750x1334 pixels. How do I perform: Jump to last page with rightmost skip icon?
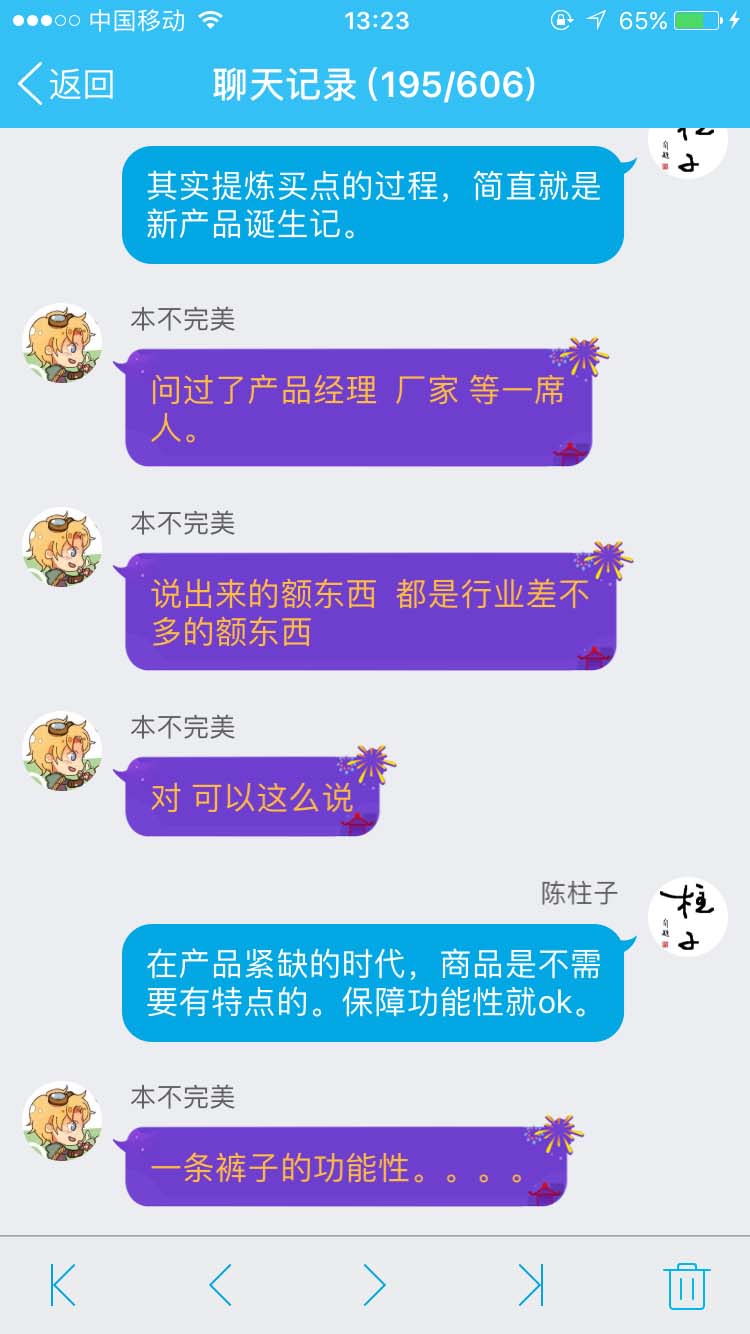pyautogui.click(x=530, y=1285)
